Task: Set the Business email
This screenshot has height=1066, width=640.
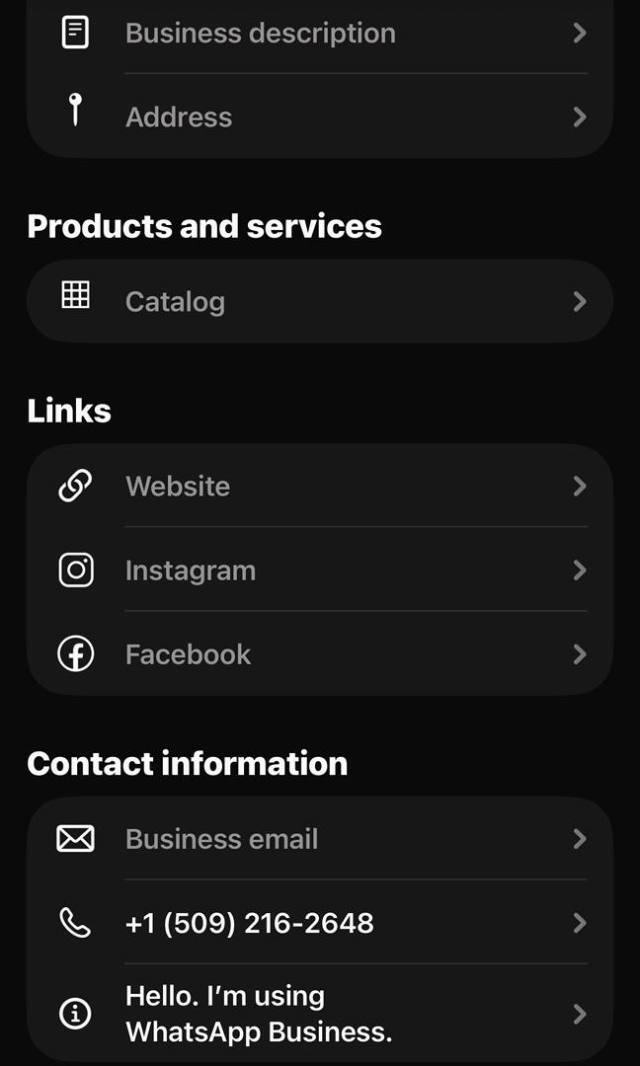Action: [320, 839]
